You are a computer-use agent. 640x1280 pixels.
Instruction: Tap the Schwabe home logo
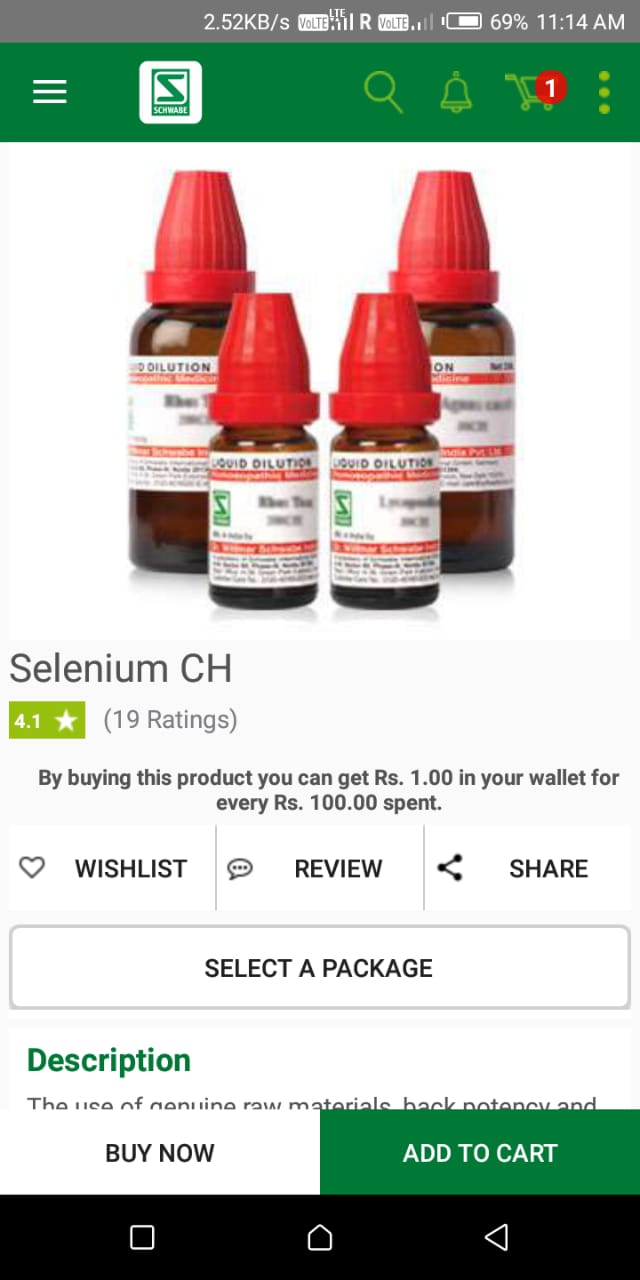pos(170,92)
